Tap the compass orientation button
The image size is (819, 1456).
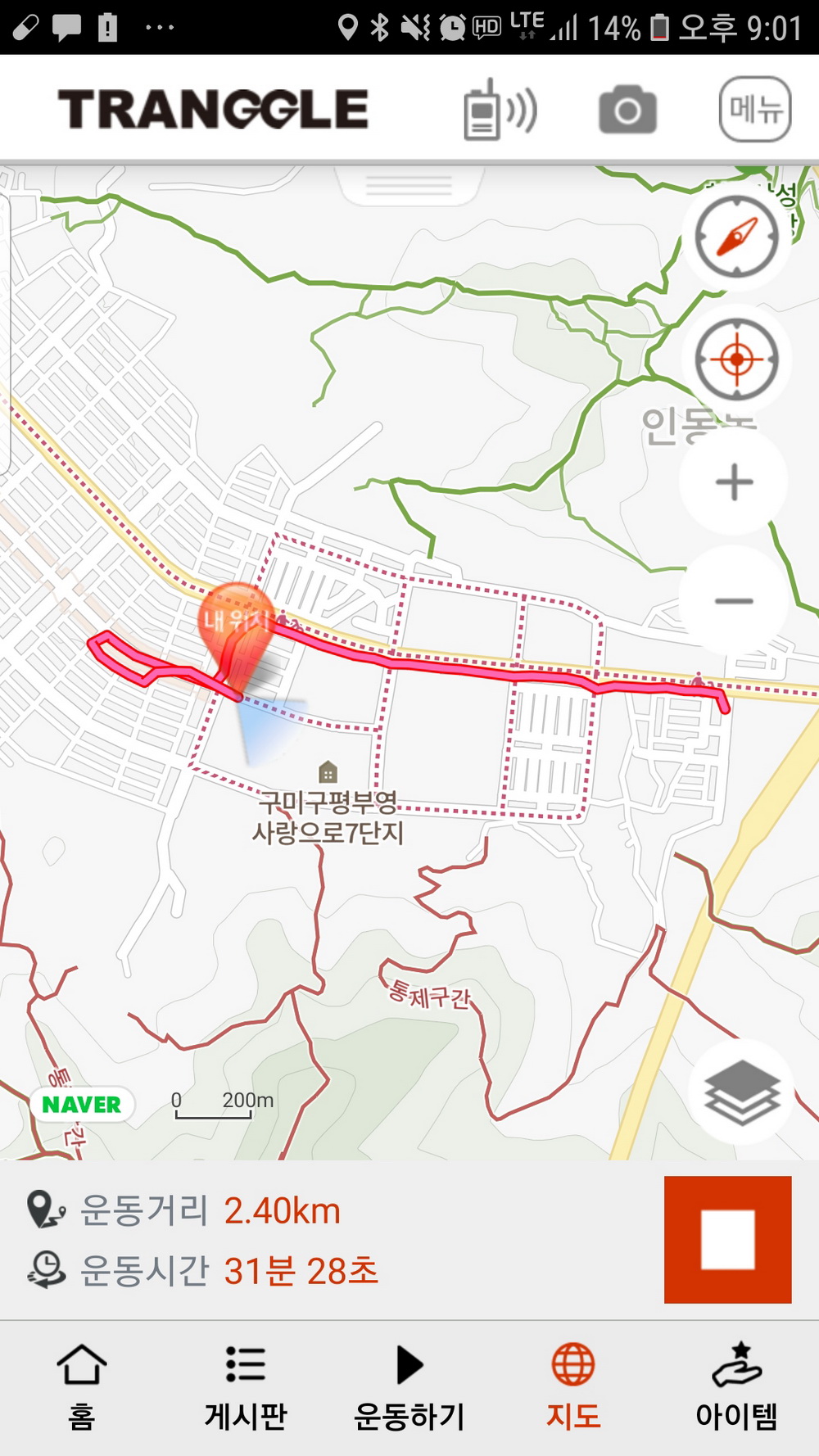pyautogui.click(x=736, y=237)
